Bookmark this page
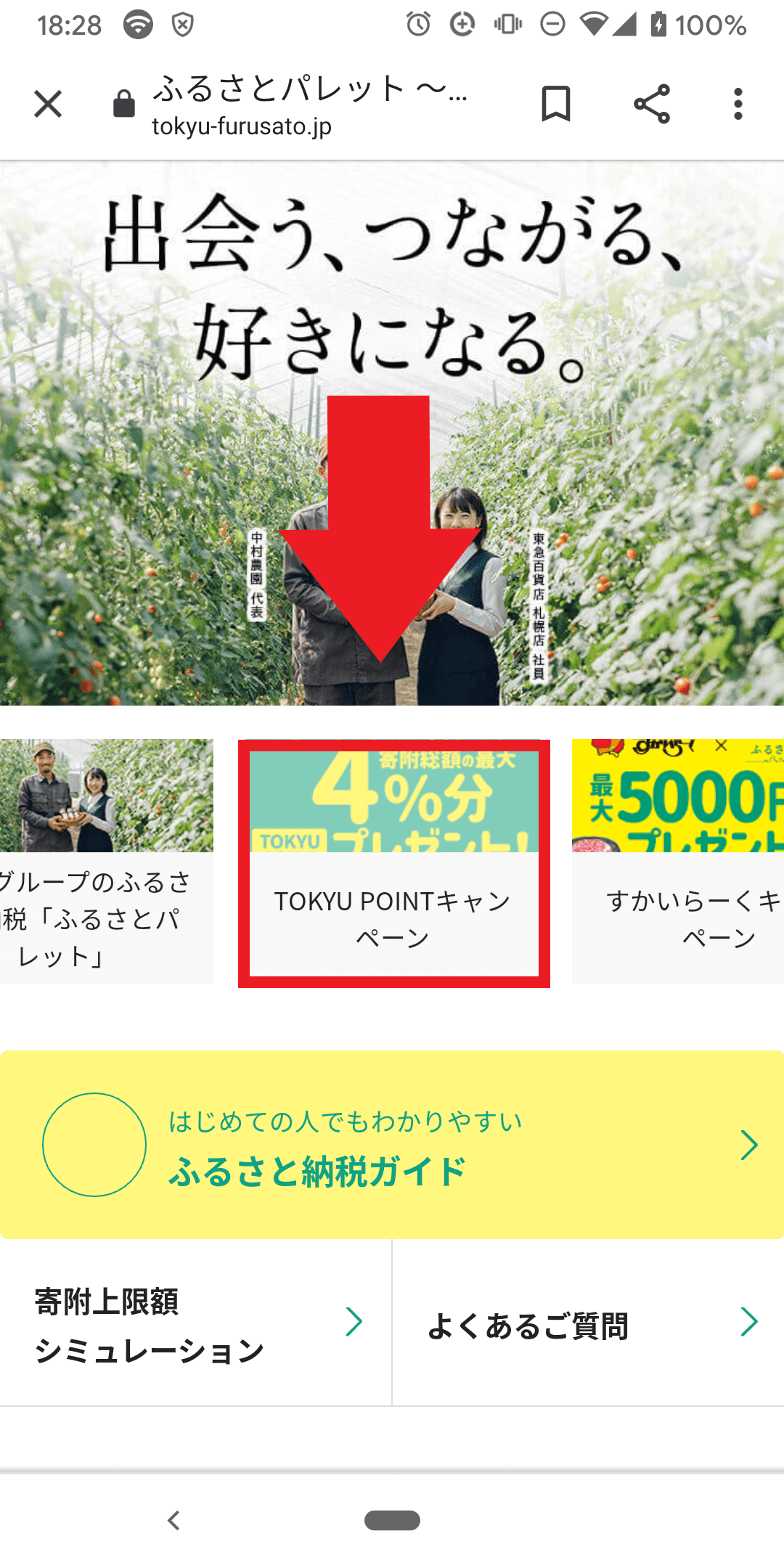Screen dimensions: 784x1568 click(556, 104)
